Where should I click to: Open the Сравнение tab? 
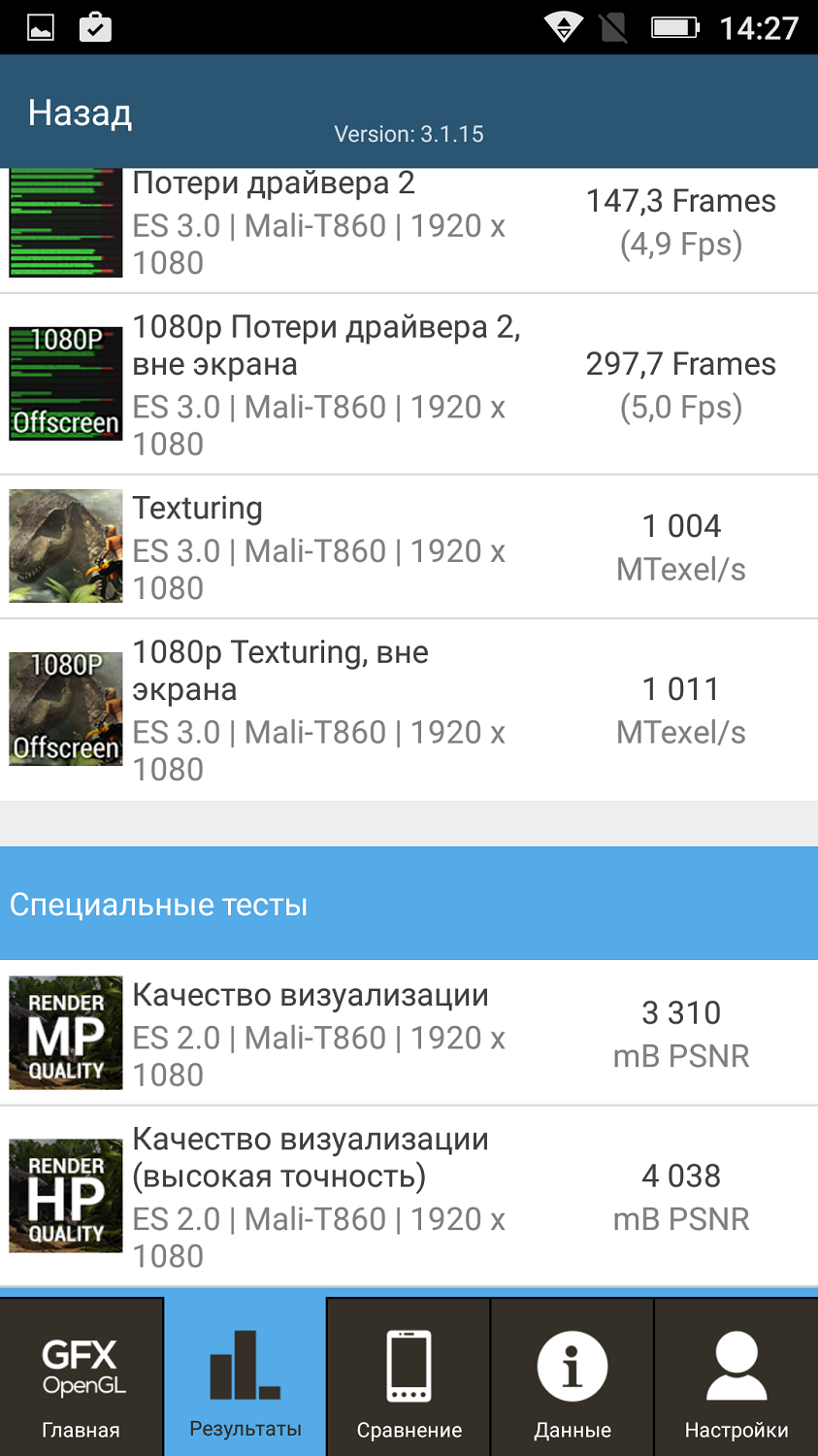click(409, 1376)
